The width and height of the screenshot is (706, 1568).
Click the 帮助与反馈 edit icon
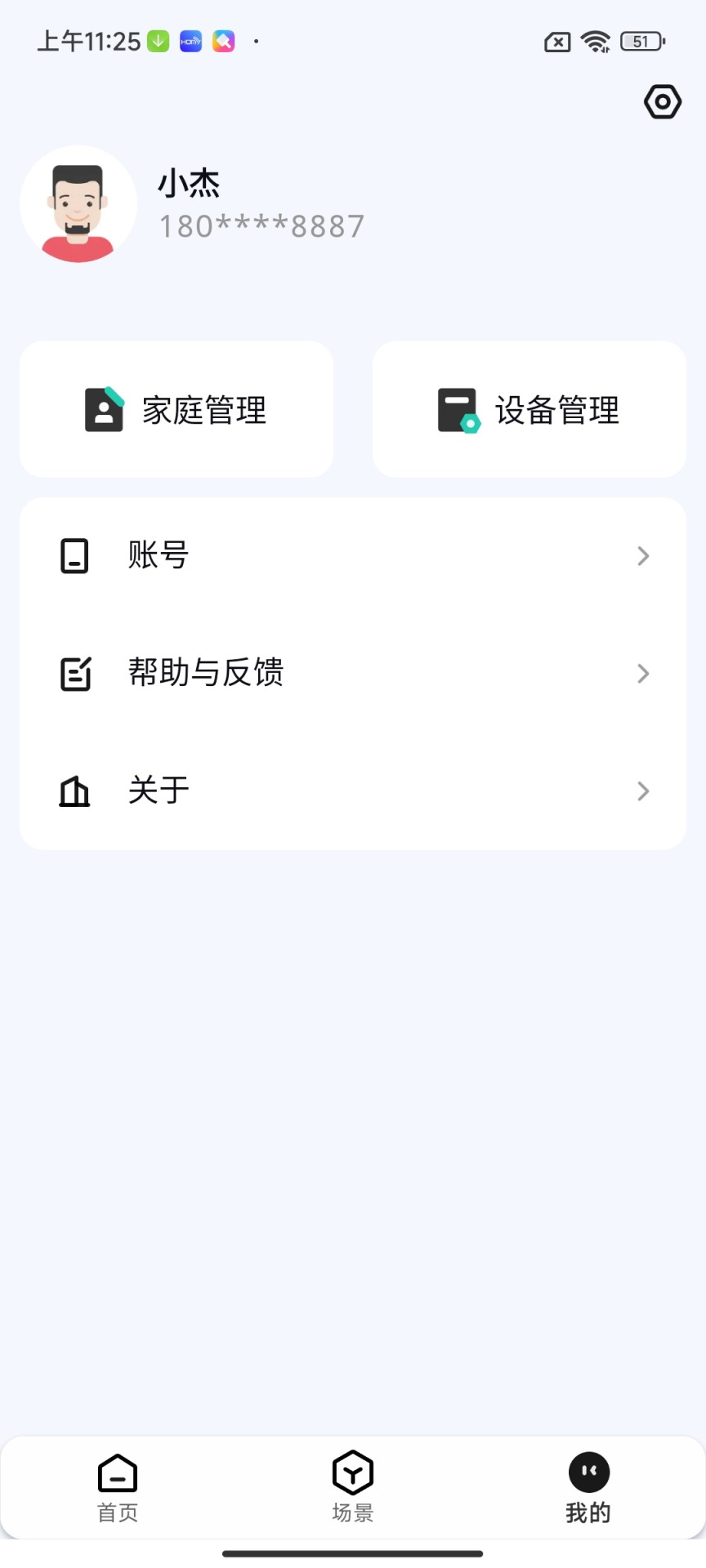pos(74,674)
